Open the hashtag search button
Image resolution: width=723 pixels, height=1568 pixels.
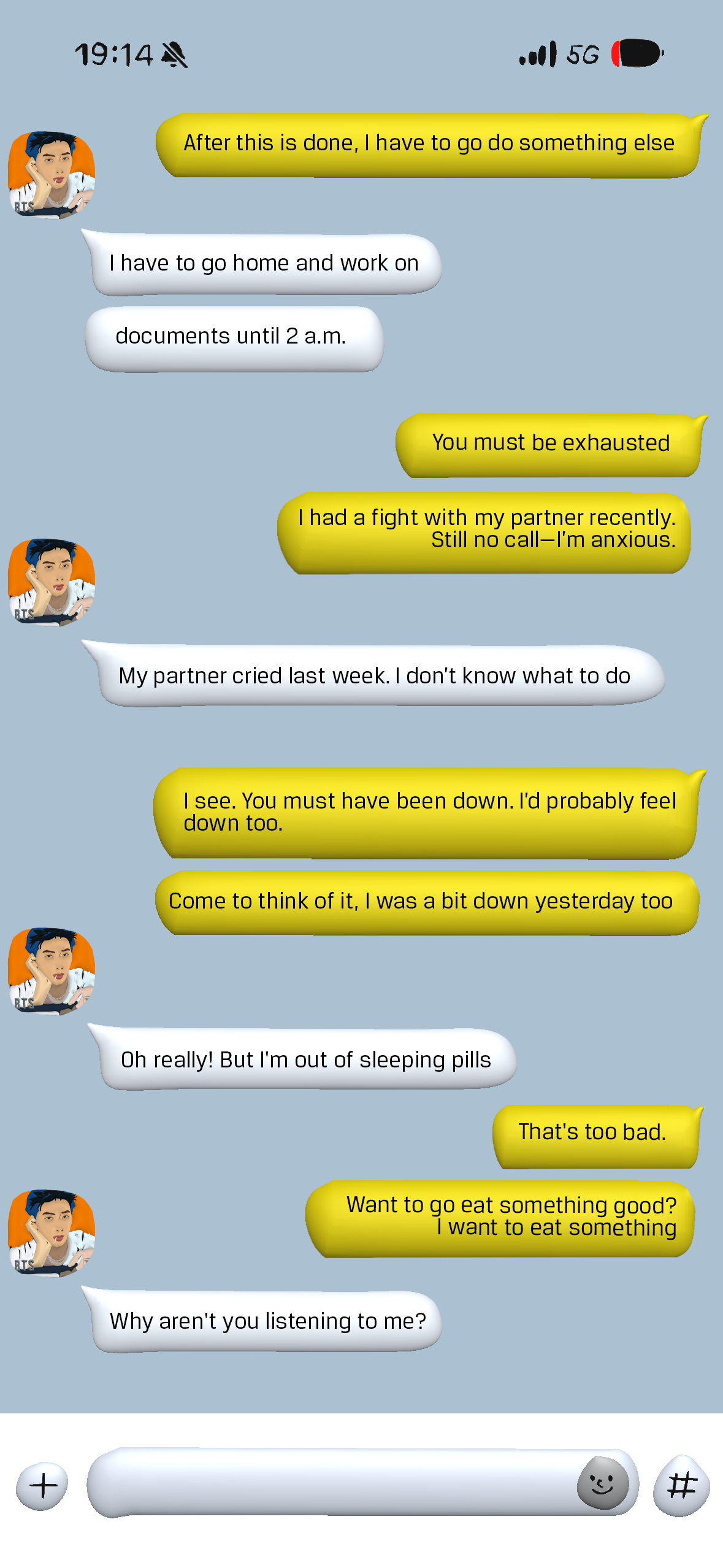682,1486
